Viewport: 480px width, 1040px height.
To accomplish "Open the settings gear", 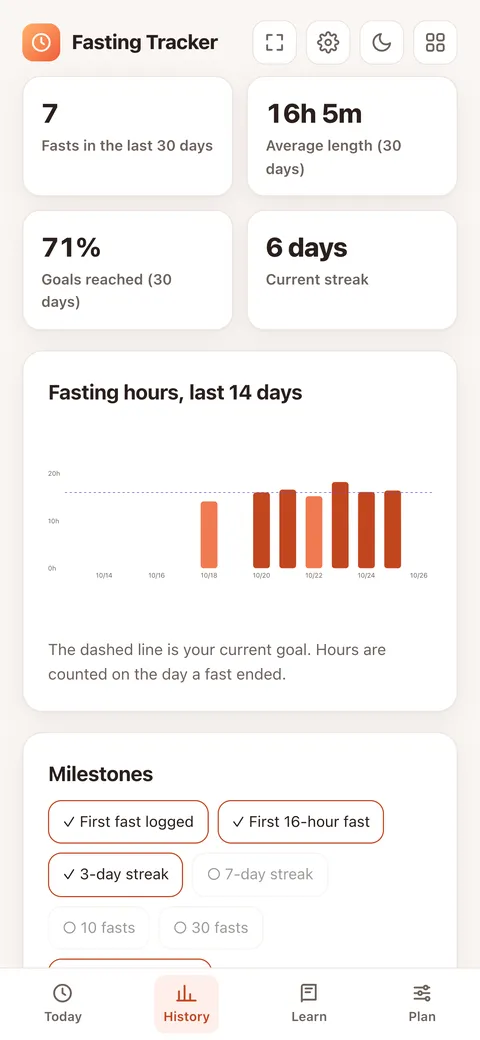I will [x=328, y=42].
